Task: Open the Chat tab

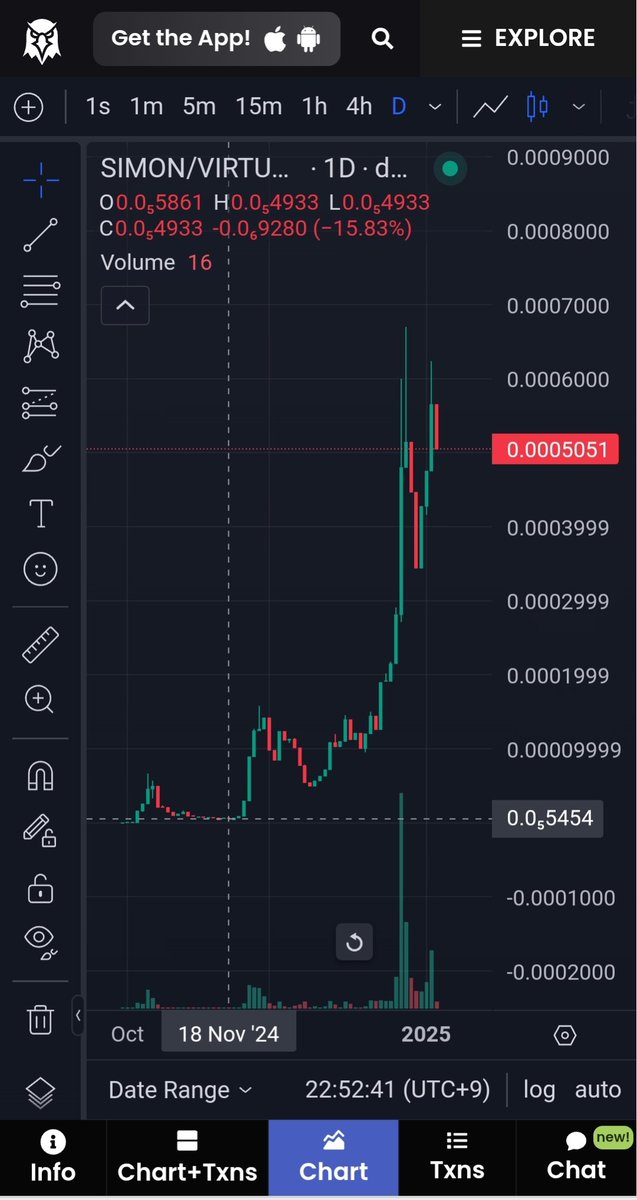Action: (x=576, y=1158)
